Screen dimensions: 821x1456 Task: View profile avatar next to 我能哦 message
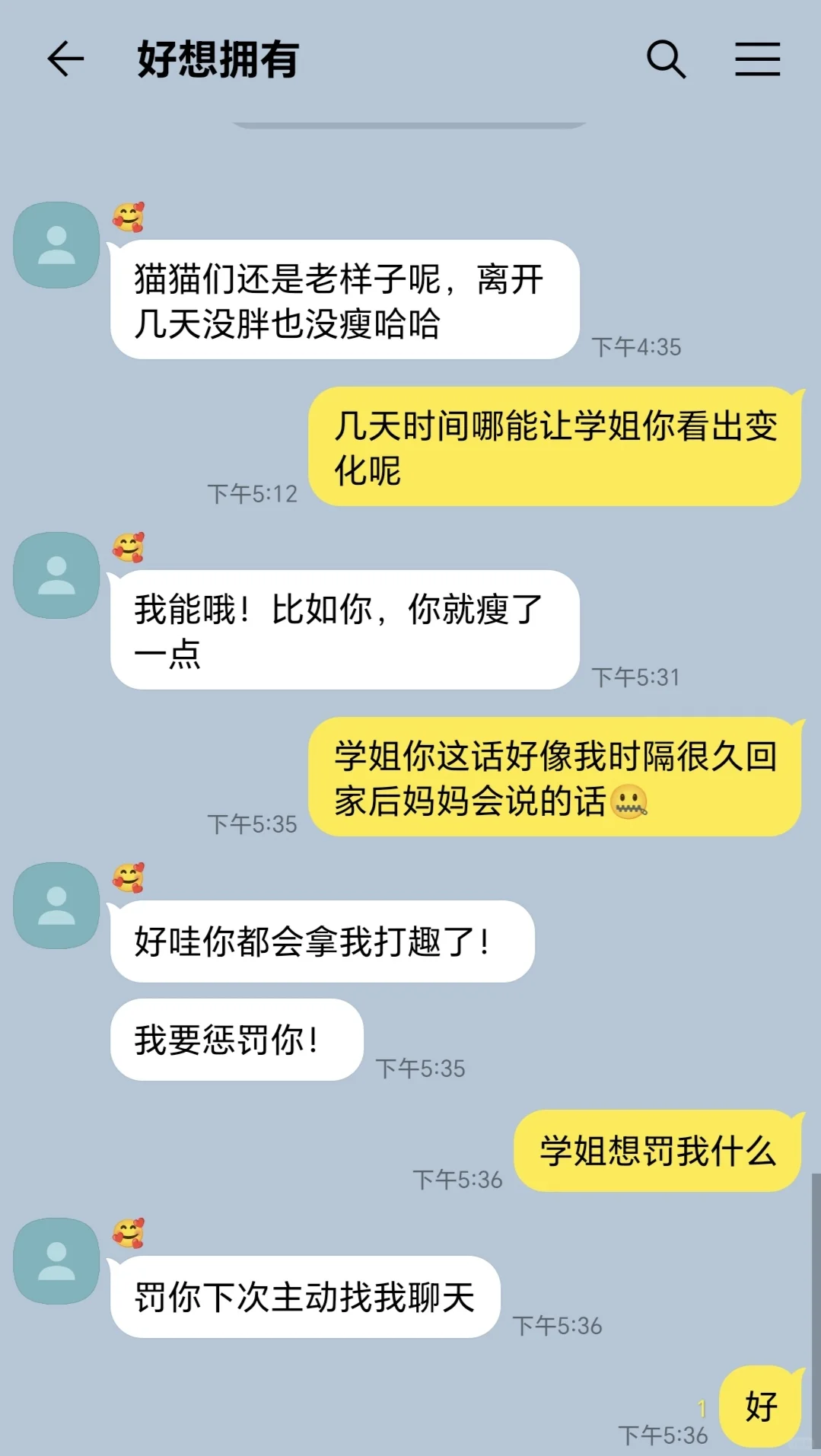(57, 575)
